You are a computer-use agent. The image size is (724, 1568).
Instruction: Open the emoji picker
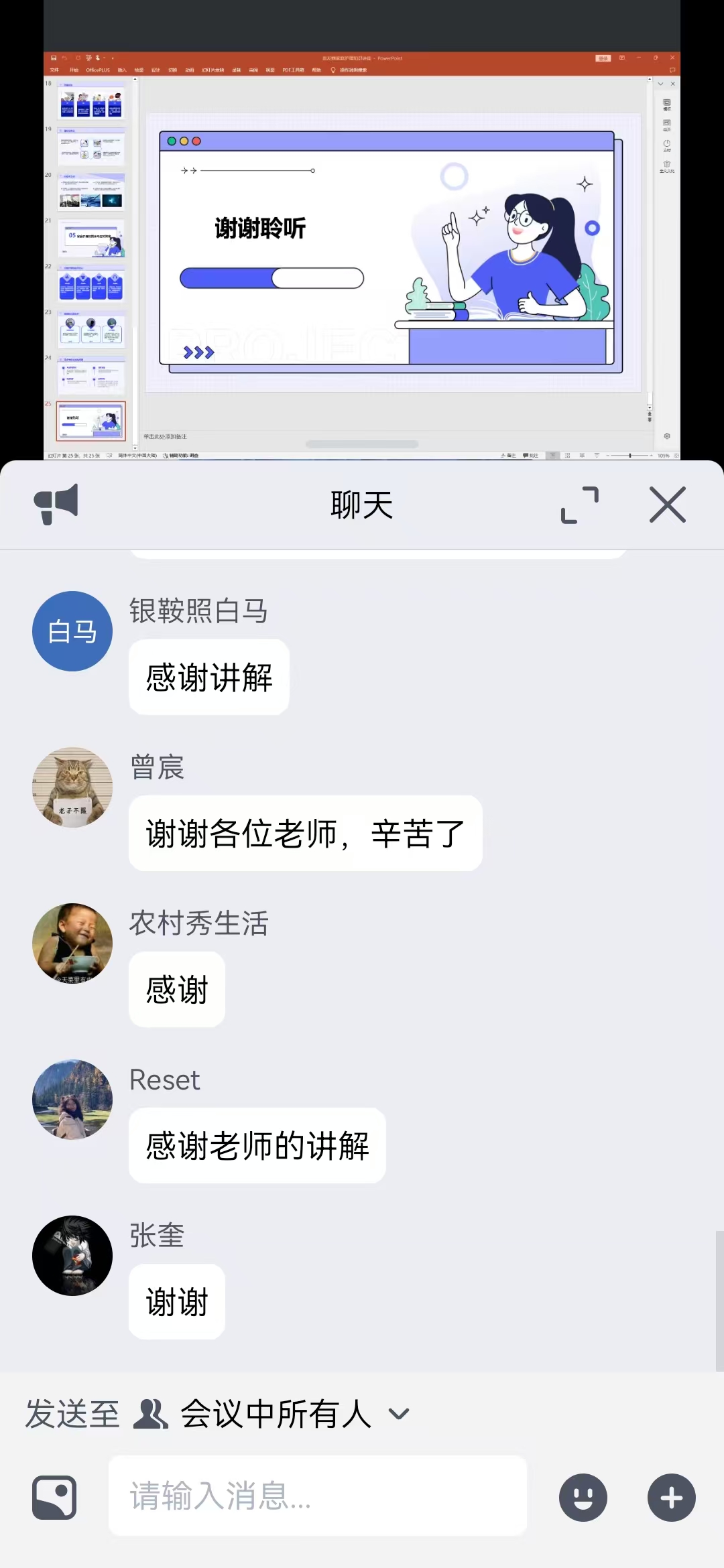coord(583,1497)
